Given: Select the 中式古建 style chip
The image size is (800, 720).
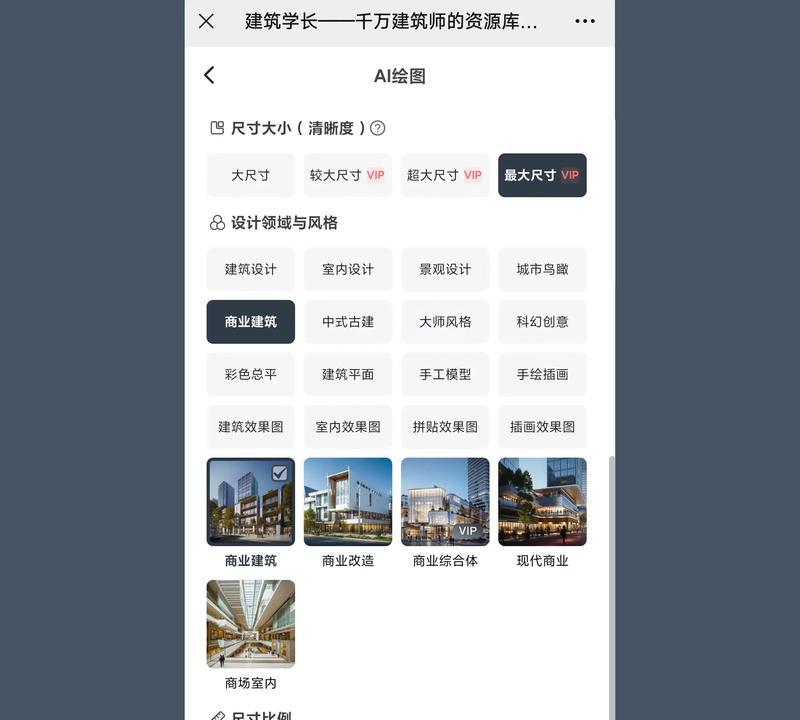Looking at the screenshot, I should point(347,322).
